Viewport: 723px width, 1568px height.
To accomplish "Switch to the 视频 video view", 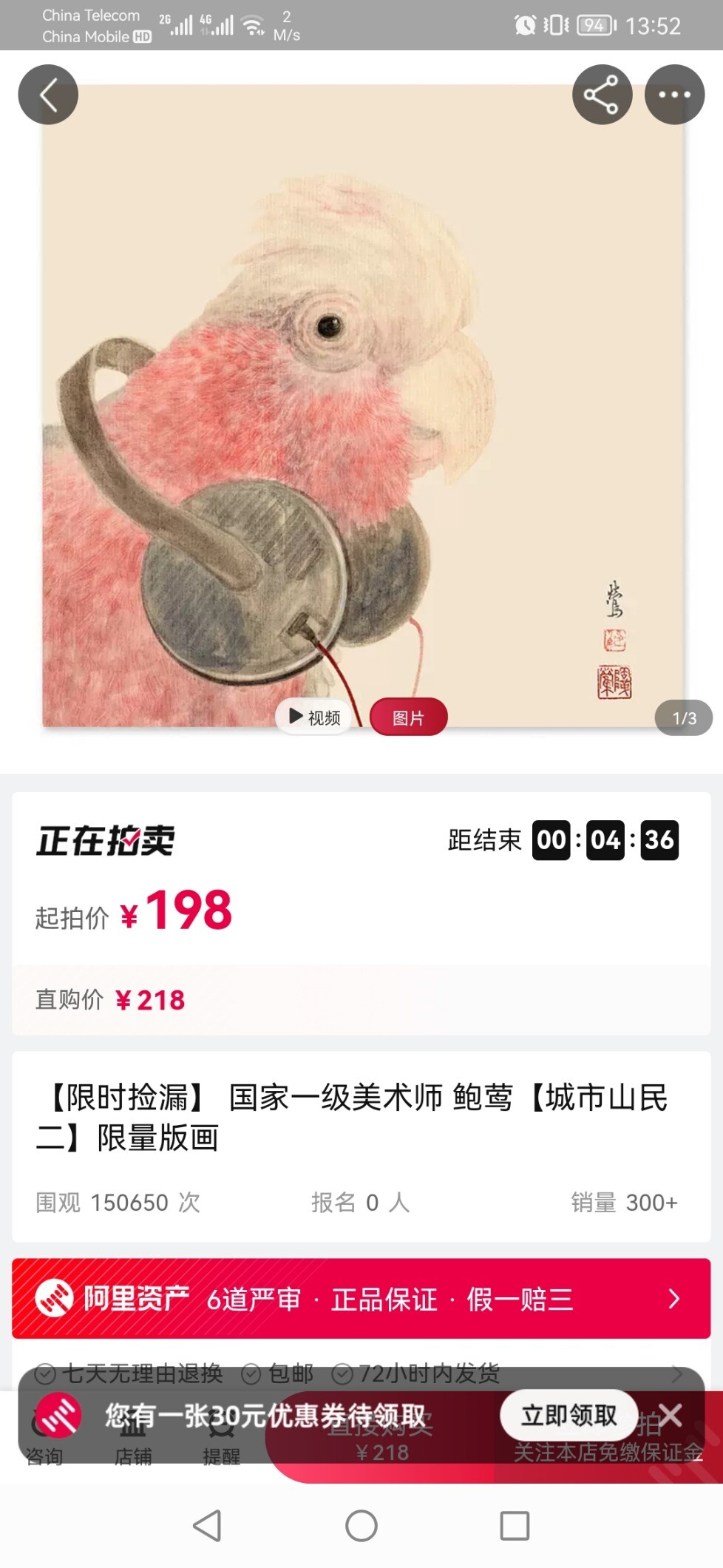I will (x=315, y=717).
